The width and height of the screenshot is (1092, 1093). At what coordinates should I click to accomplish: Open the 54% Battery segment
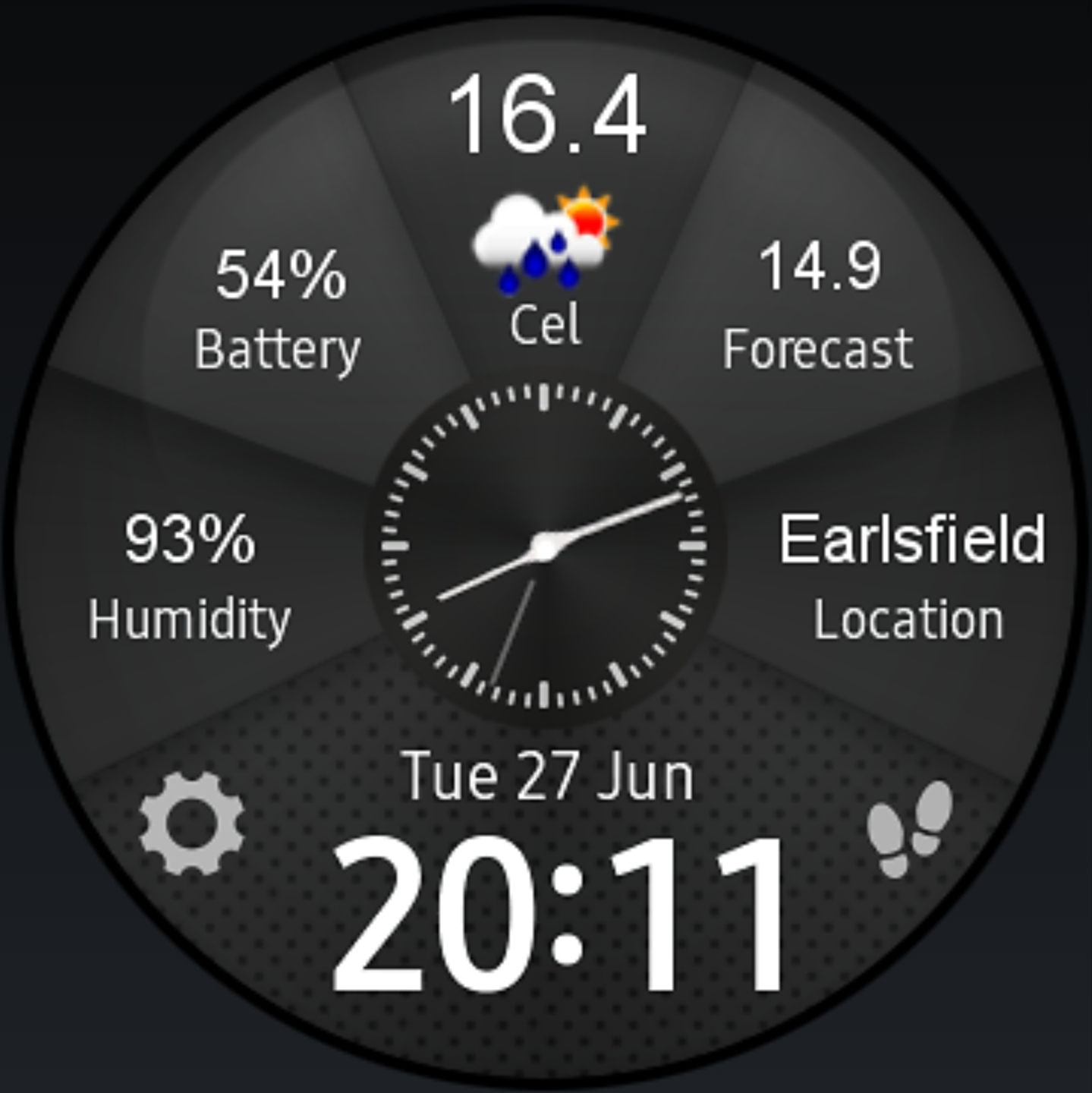coord(279,311)
